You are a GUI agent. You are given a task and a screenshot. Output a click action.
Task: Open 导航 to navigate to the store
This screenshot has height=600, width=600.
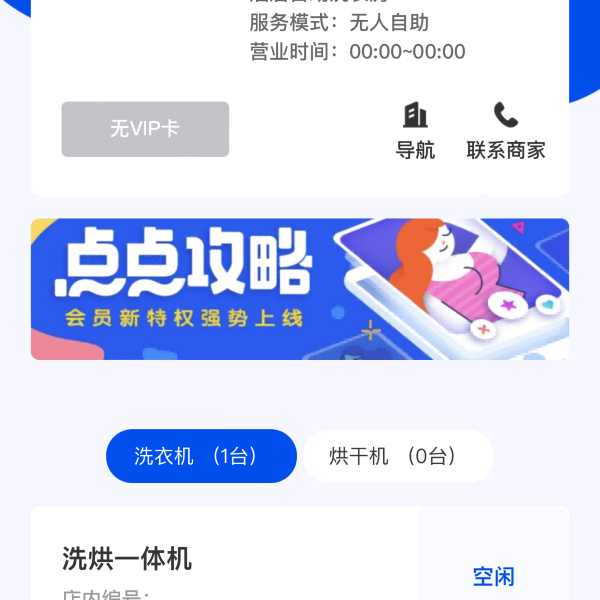[x=415, y=131]
